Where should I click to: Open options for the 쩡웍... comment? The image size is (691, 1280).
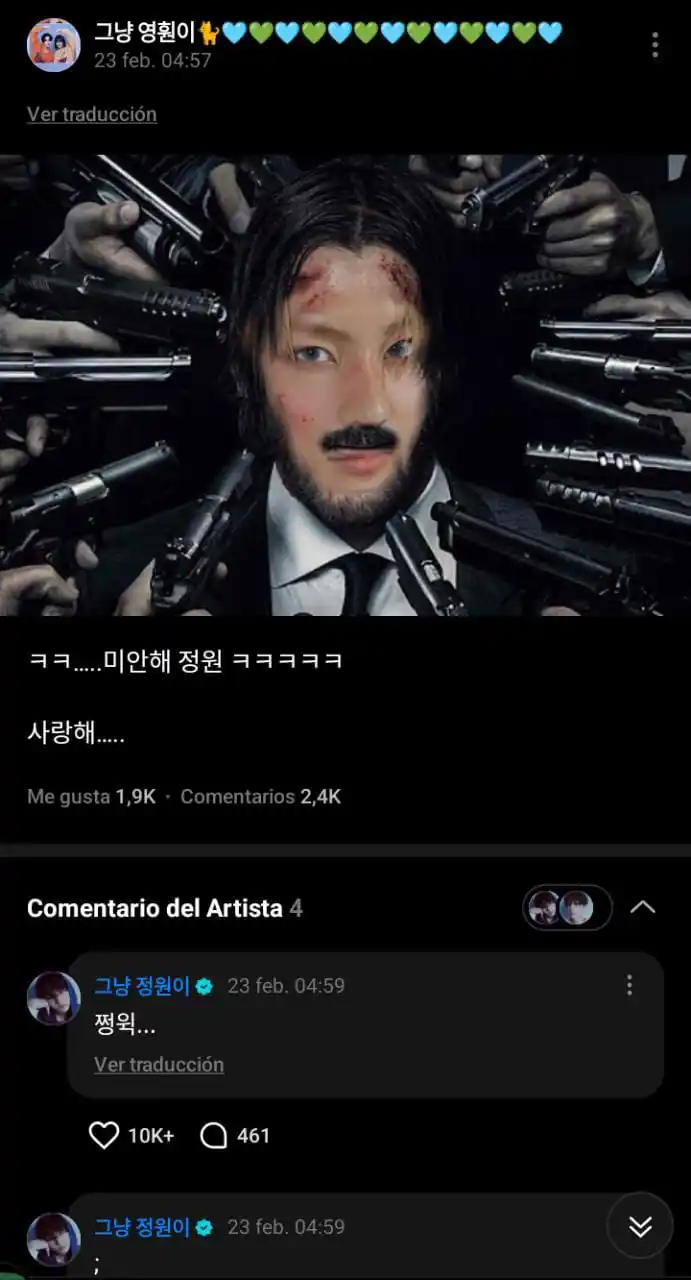629,985
